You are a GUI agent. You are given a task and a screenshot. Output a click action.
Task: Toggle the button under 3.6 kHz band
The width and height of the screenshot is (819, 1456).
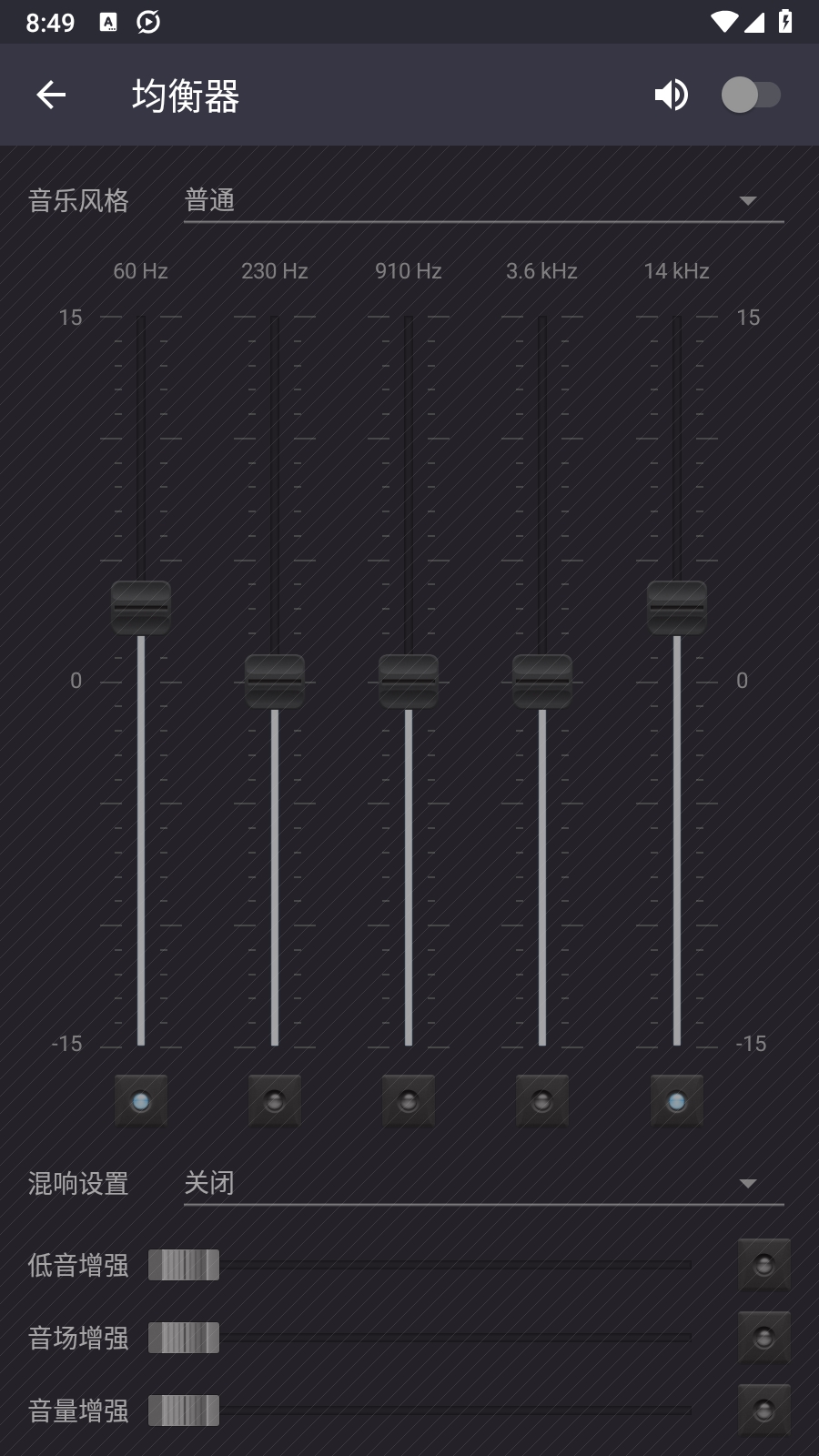(x=542, y=1101)
